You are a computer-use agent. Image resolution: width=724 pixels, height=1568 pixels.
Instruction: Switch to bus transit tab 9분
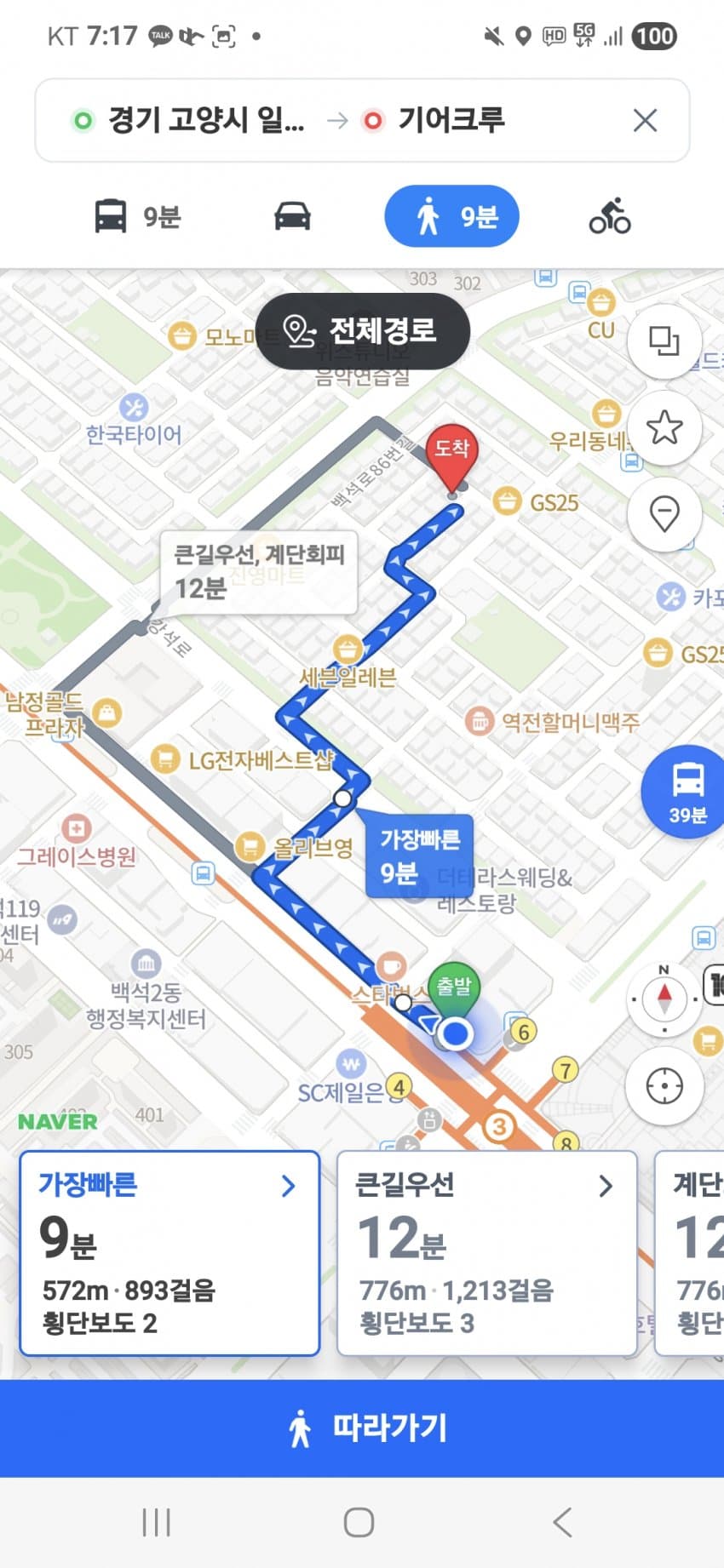(137, 216)
